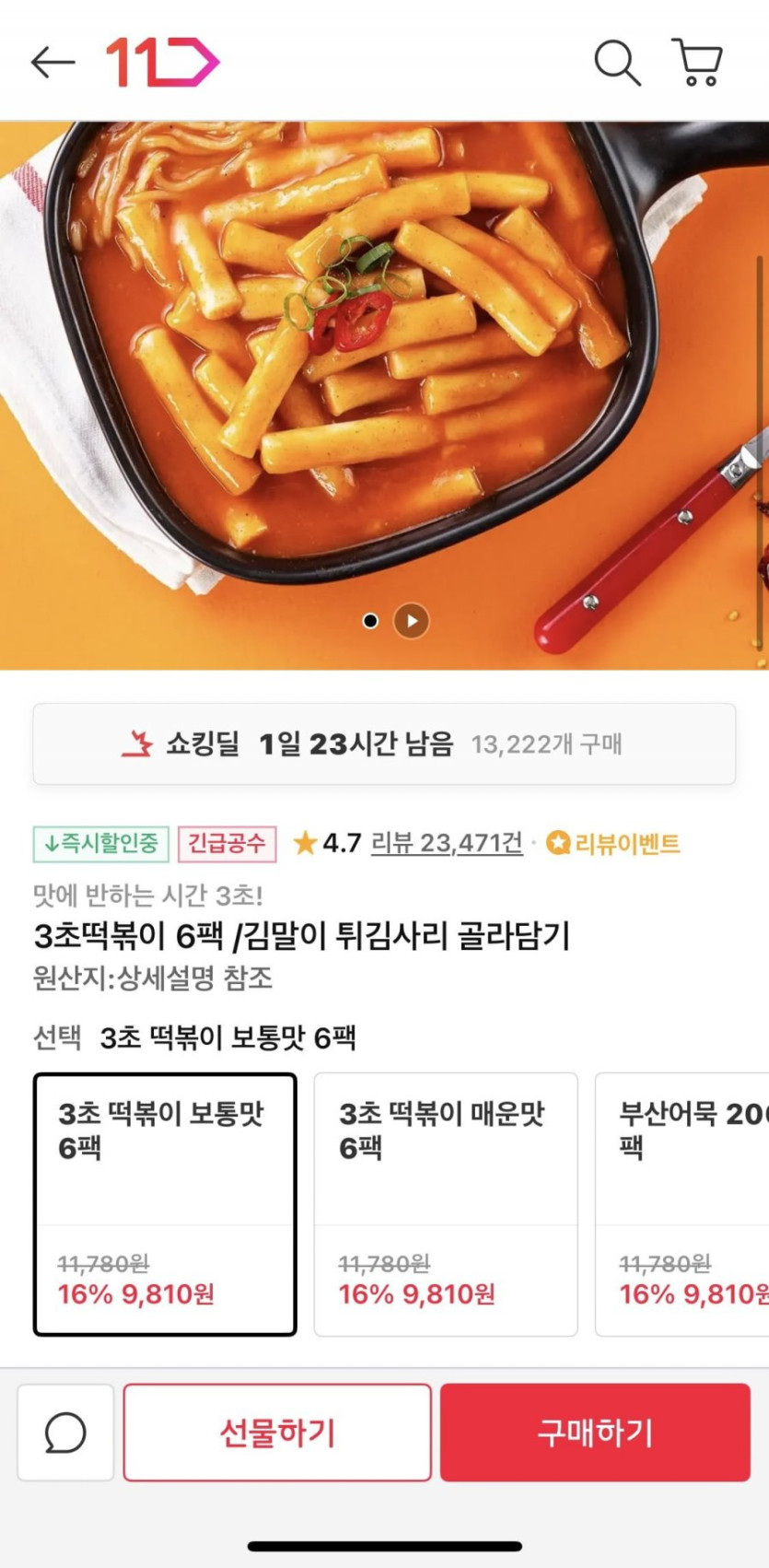Open the 11st home logo
769x1568 pixels.
pos(162,62)
